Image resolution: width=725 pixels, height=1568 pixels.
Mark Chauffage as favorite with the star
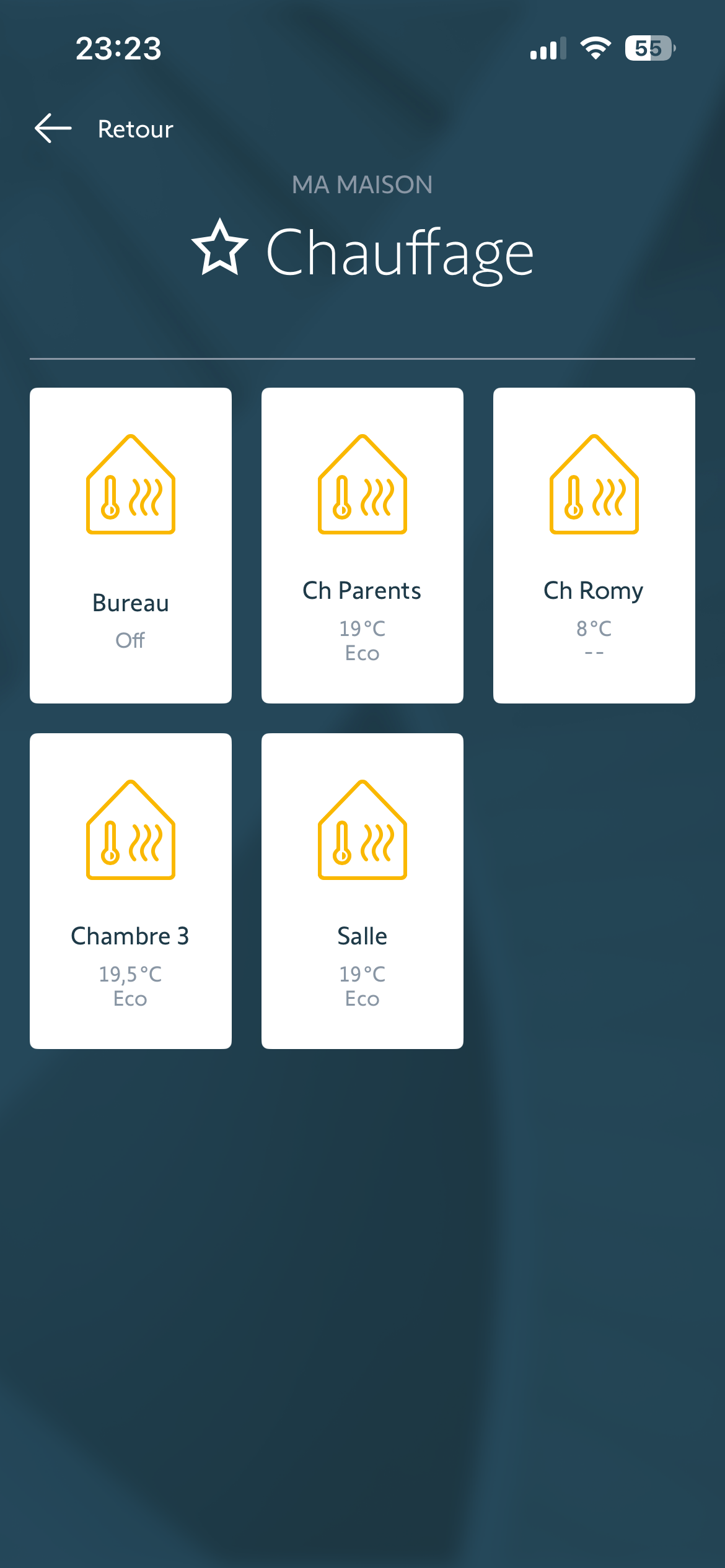[220, 248]
